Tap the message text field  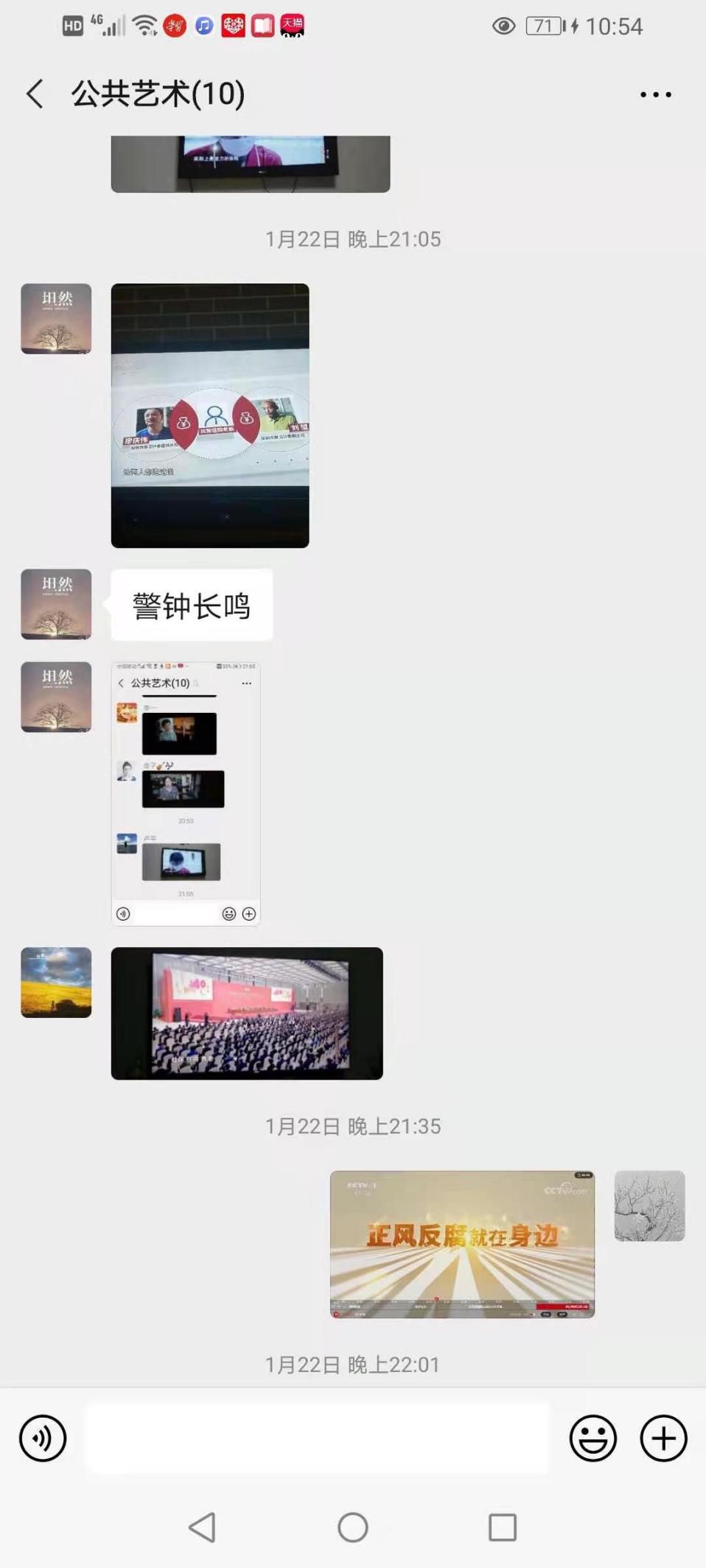pyautogui.click(x=317, y=1438)
